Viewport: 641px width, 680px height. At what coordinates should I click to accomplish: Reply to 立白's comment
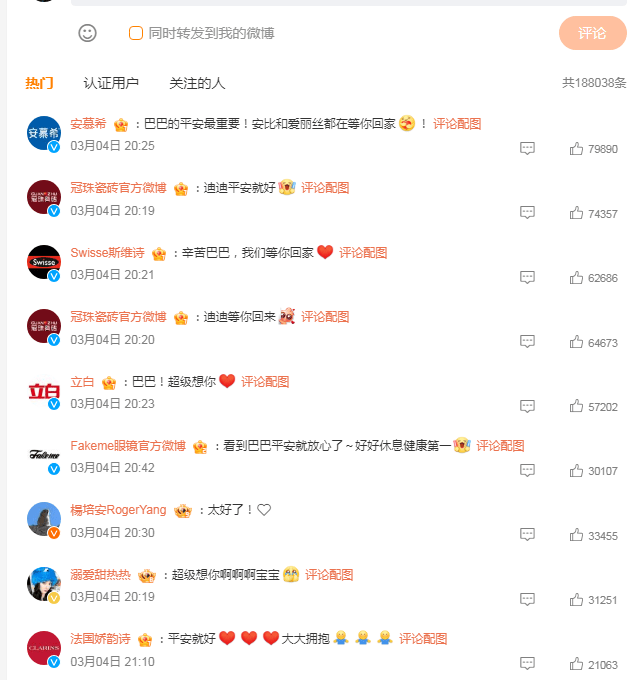coord(527,407)
